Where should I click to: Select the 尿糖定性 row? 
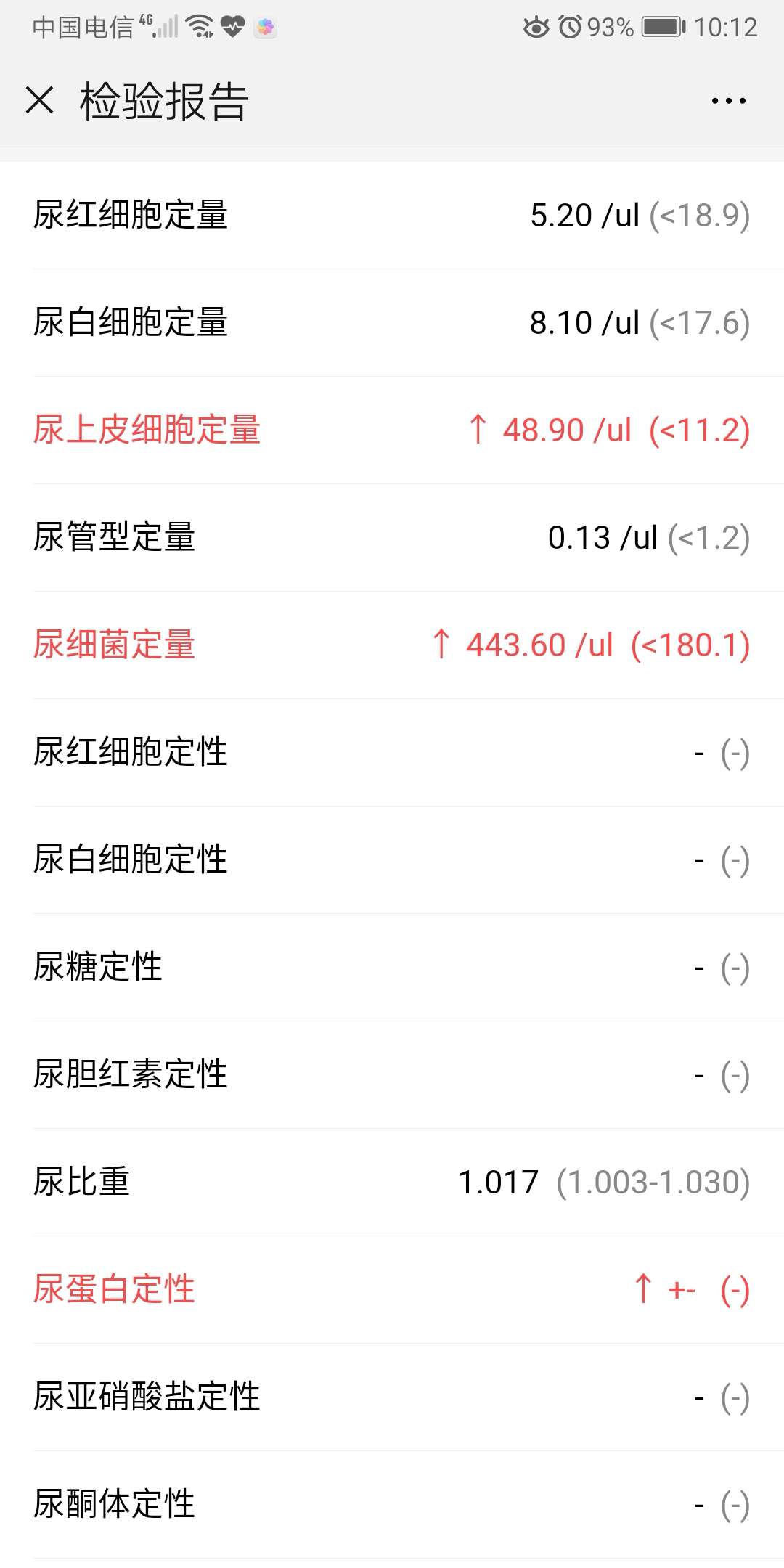tap(392, 966)
